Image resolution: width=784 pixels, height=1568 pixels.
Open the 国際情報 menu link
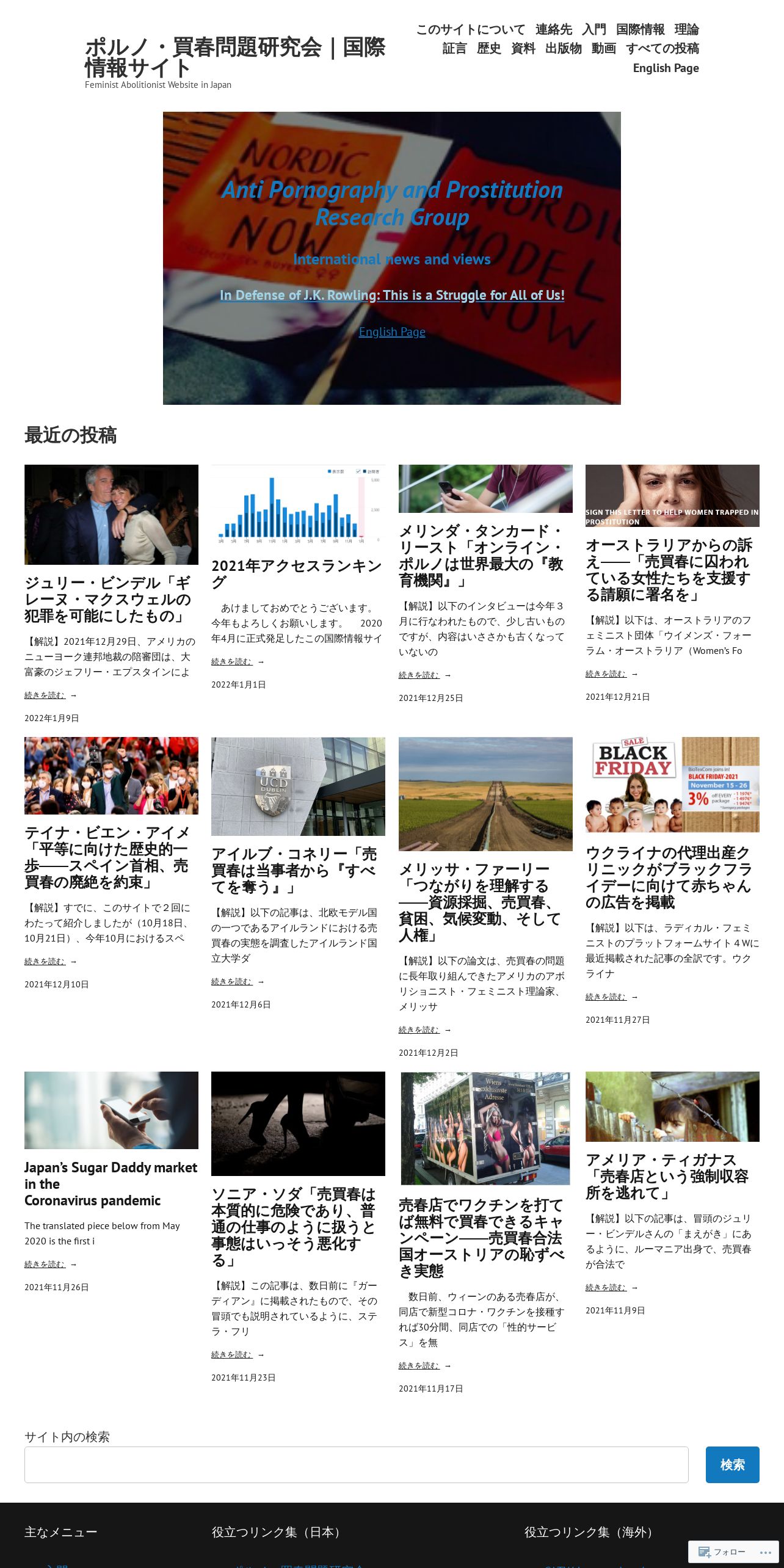pyautogui.click(x=640, y=29)
